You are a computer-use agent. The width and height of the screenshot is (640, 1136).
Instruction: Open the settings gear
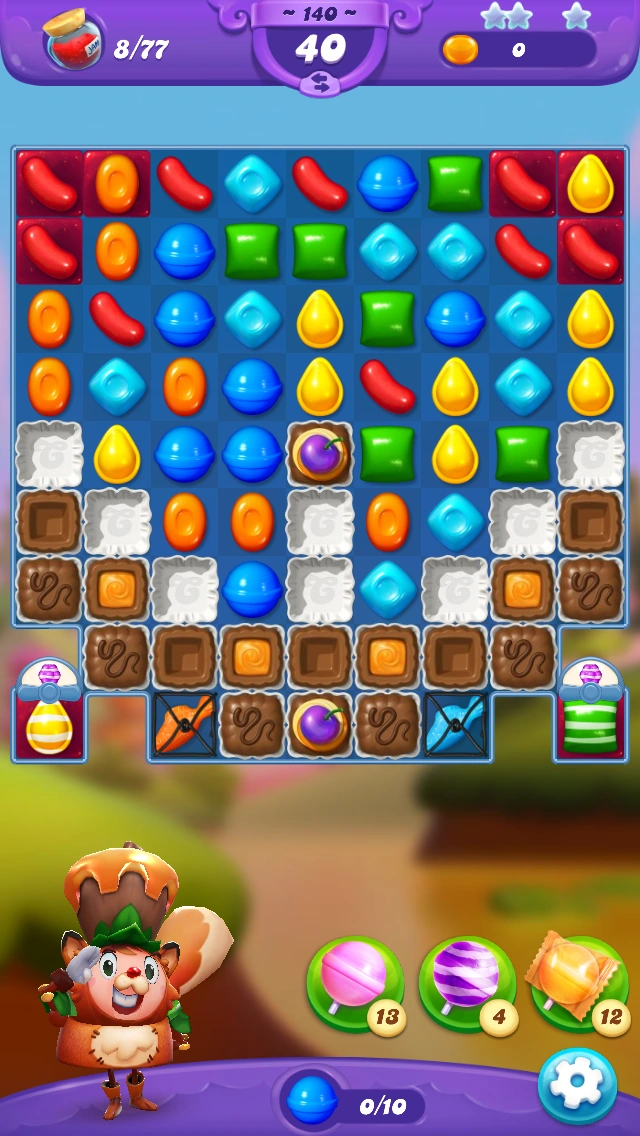click(577, 1085)
